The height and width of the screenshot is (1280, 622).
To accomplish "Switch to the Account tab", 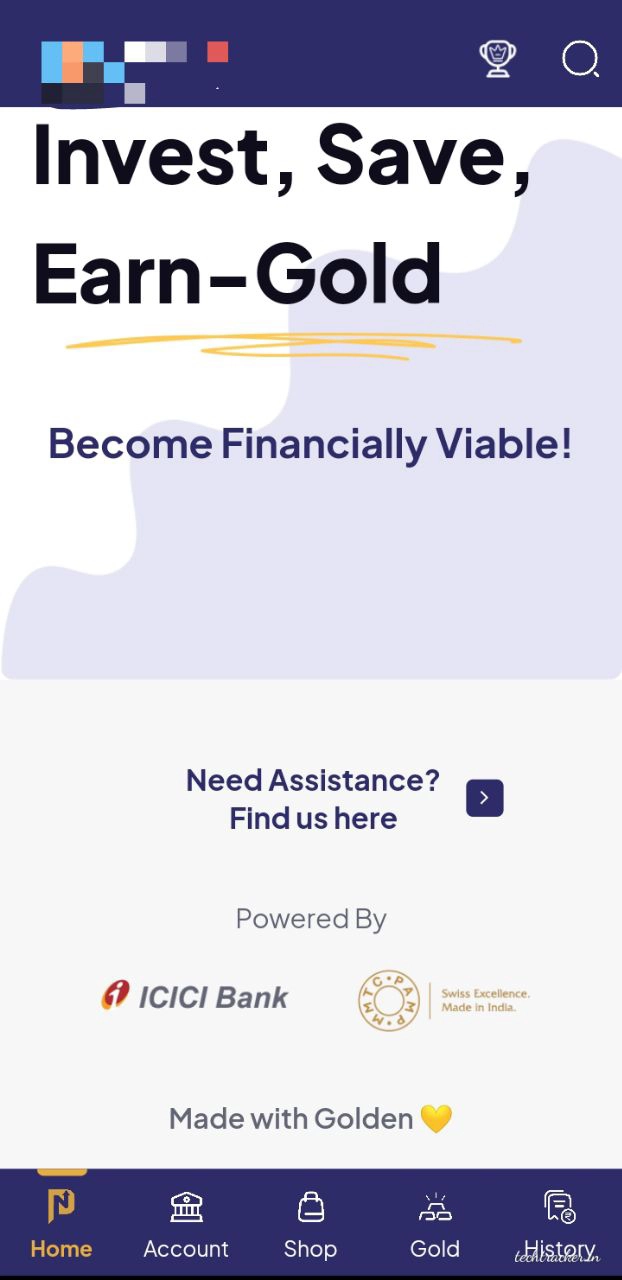I will (x=186, y=1224).
